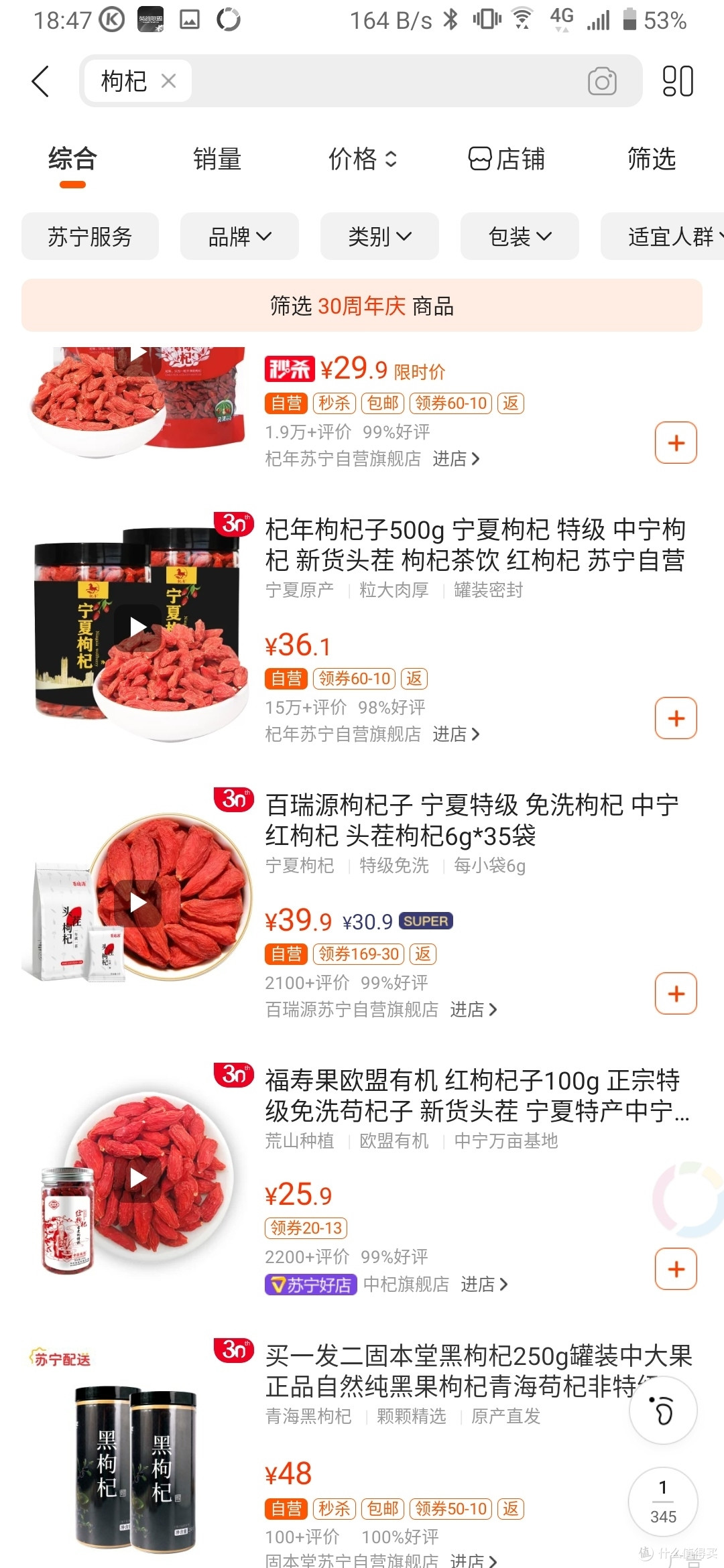Image resolution: width=724 pixels, height=1568 pixels.
Task: Enter the 百瑞源苏宁自营旗舰店 store
Action: click(381, 1009)
